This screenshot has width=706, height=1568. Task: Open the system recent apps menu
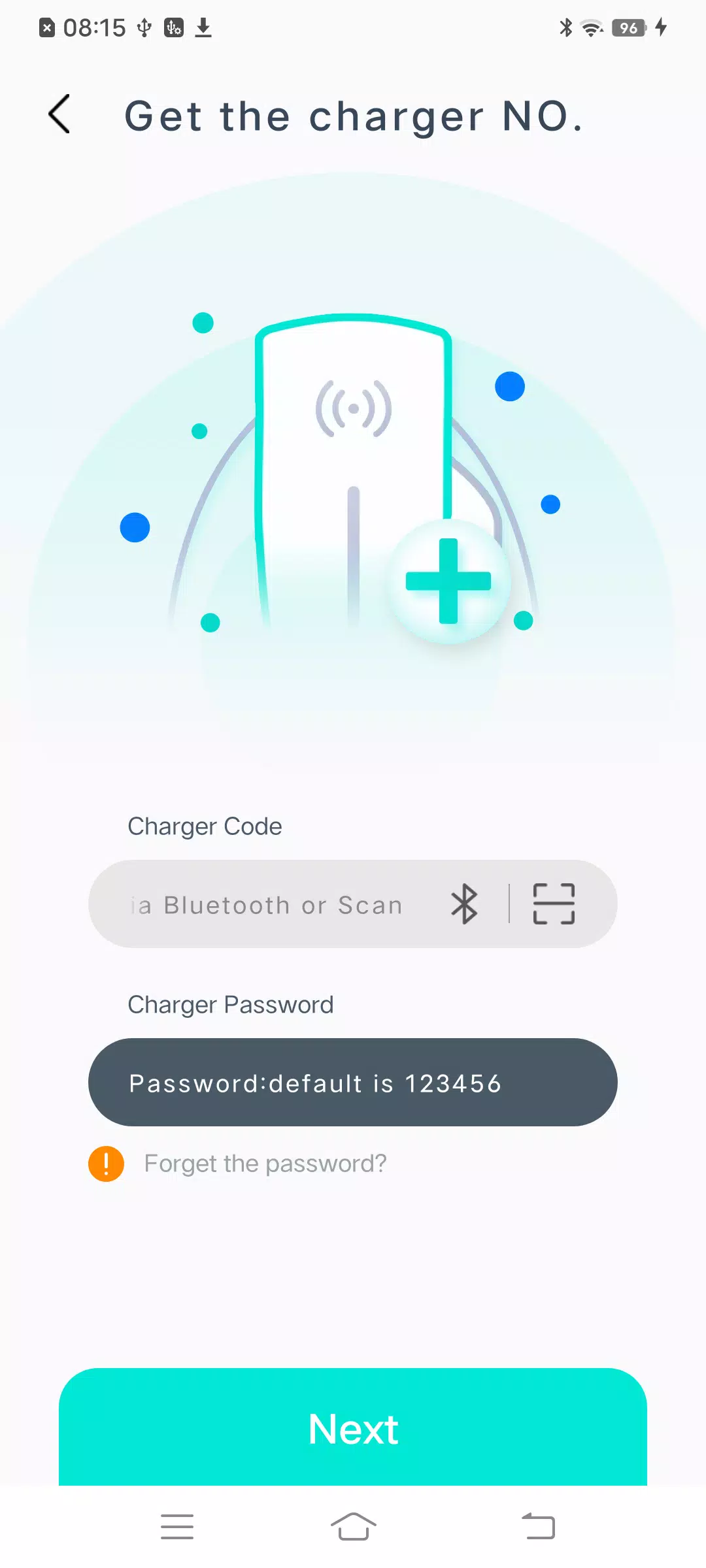[177, 1527]
